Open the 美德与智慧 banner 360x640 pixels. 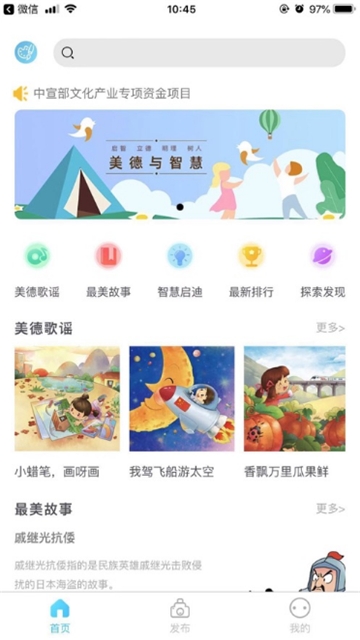pos(180,164)
